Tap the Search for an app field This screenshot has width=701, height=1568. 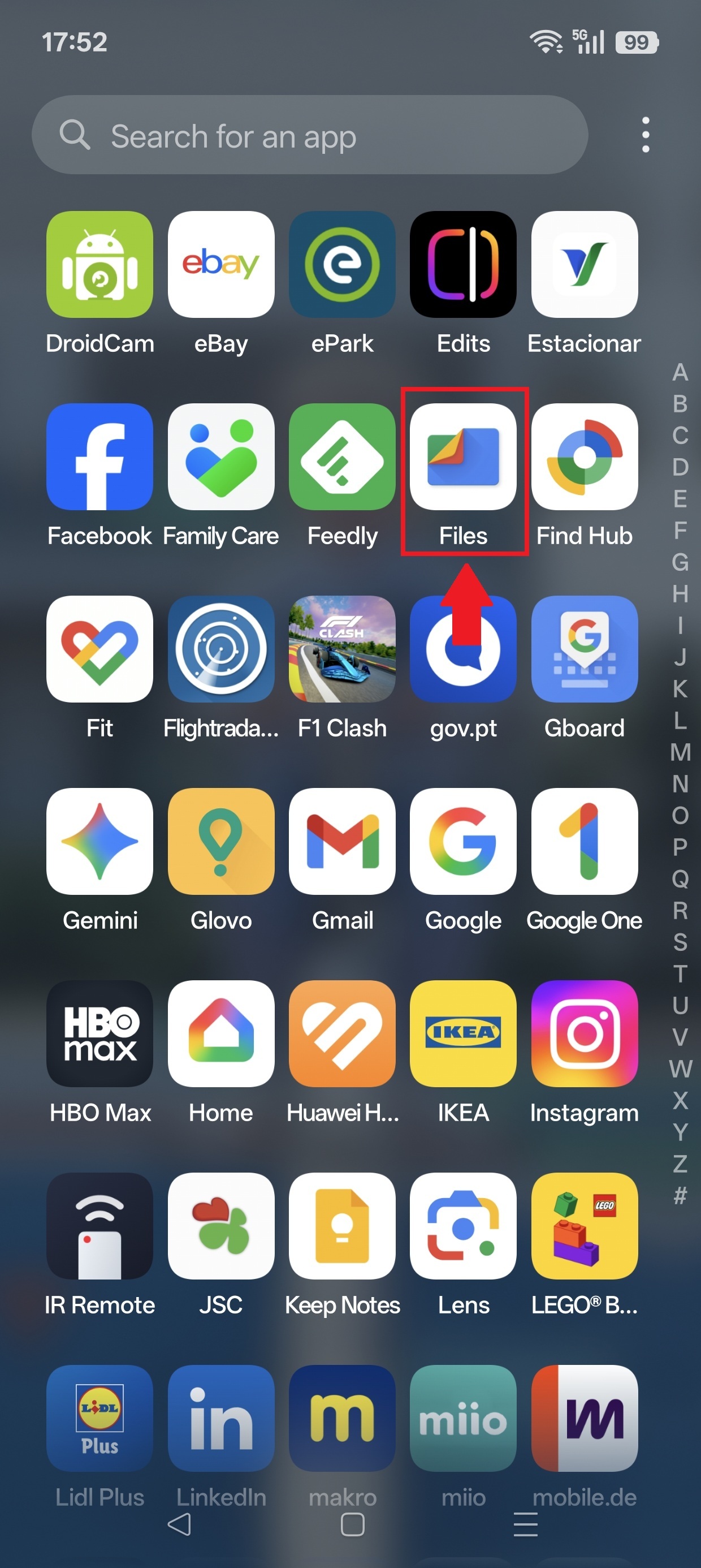[310, 135]
